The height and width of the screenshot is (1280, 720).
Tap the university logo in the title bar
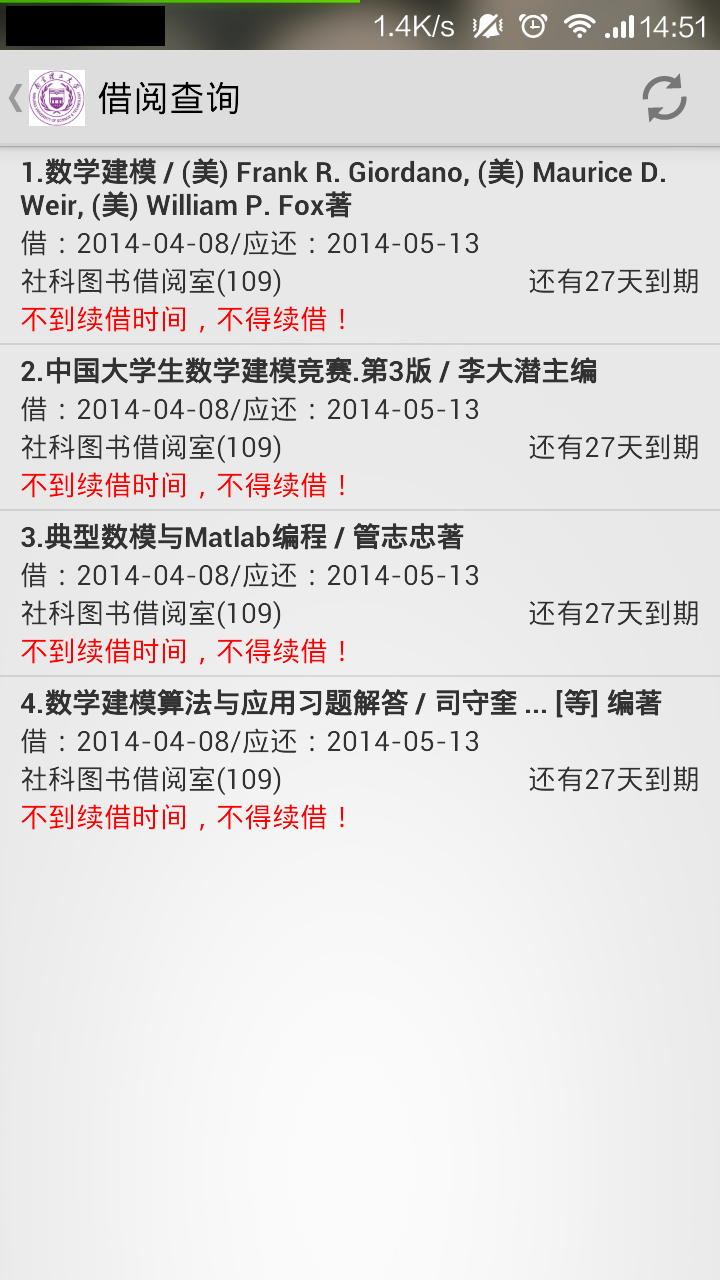point(55,97)
